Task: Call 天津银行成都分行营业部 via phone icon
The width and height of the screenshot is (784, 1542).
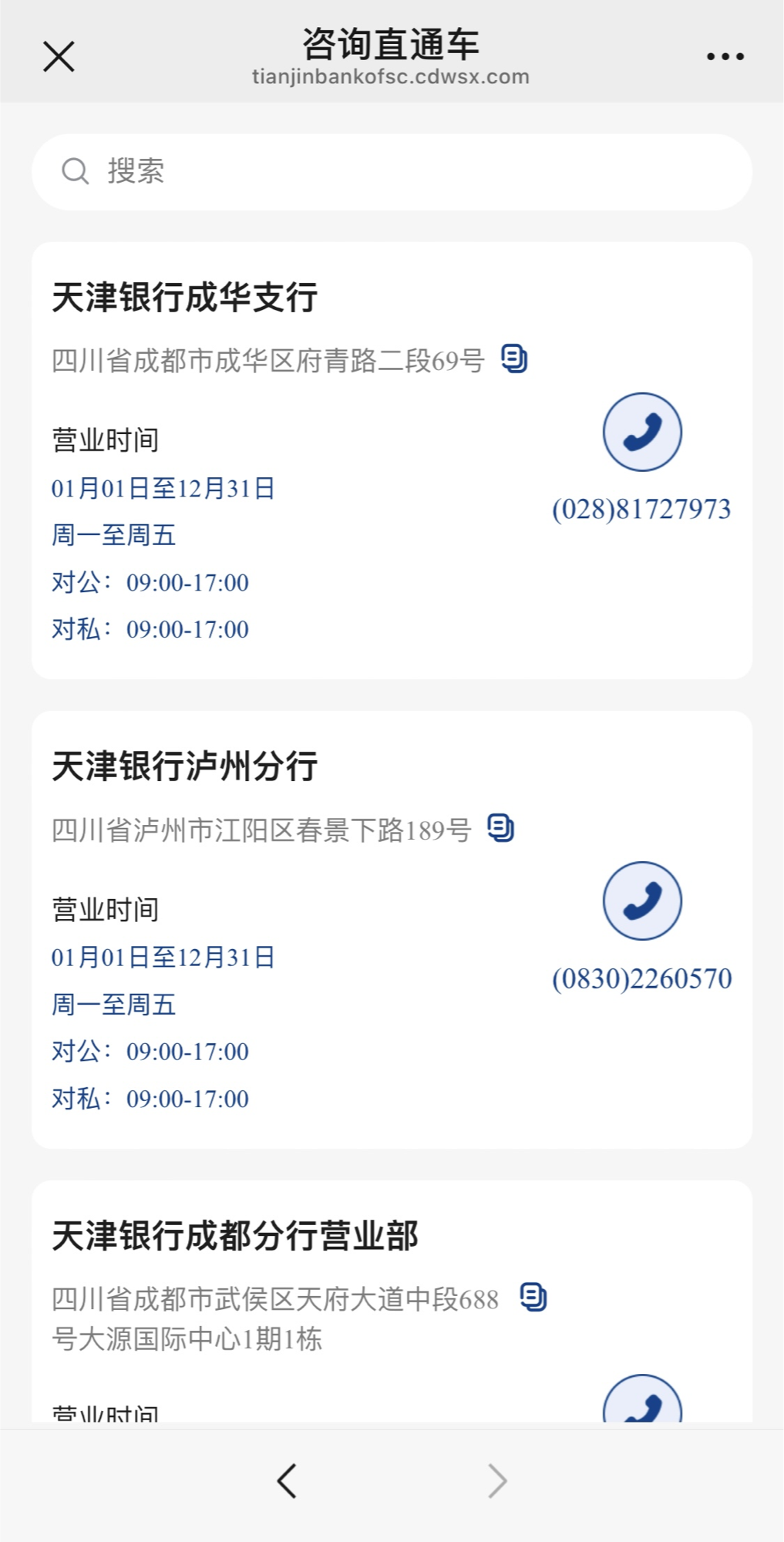Action: pyautogui.click(x=642, y=1399)
